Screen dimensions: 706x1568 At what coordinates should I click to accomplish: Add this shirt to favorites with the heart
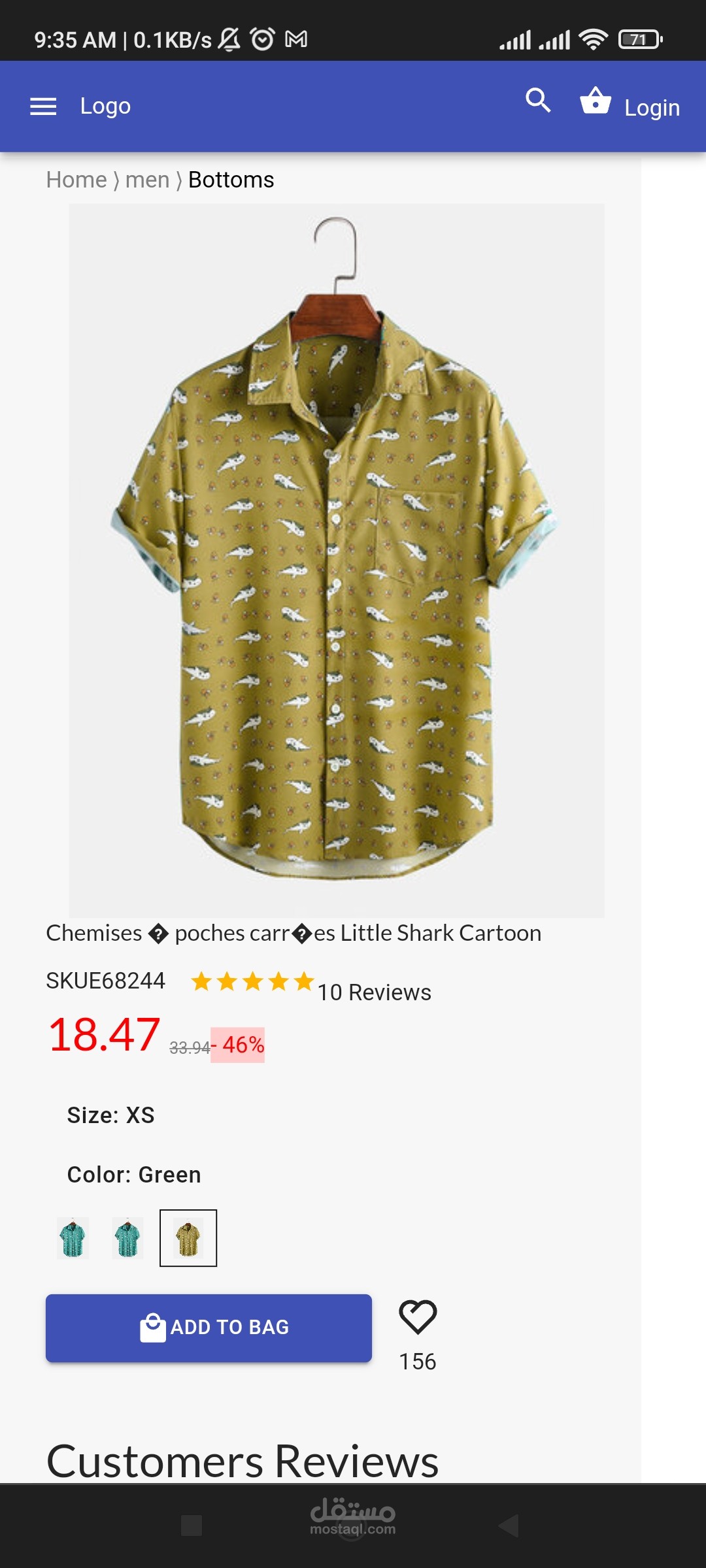click(x=418, y=1317)
